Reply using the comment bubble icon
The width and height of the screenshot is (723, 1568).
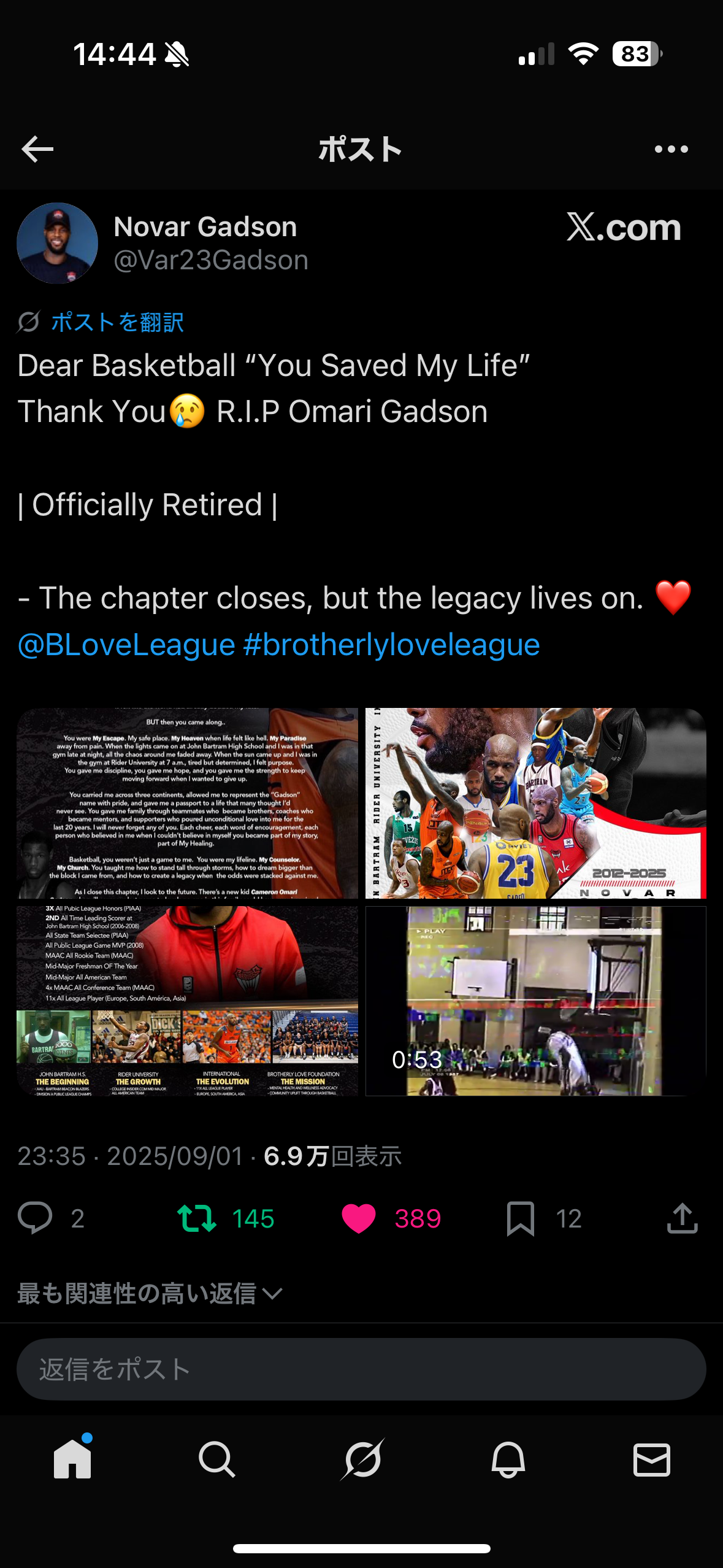(36, 1218)
